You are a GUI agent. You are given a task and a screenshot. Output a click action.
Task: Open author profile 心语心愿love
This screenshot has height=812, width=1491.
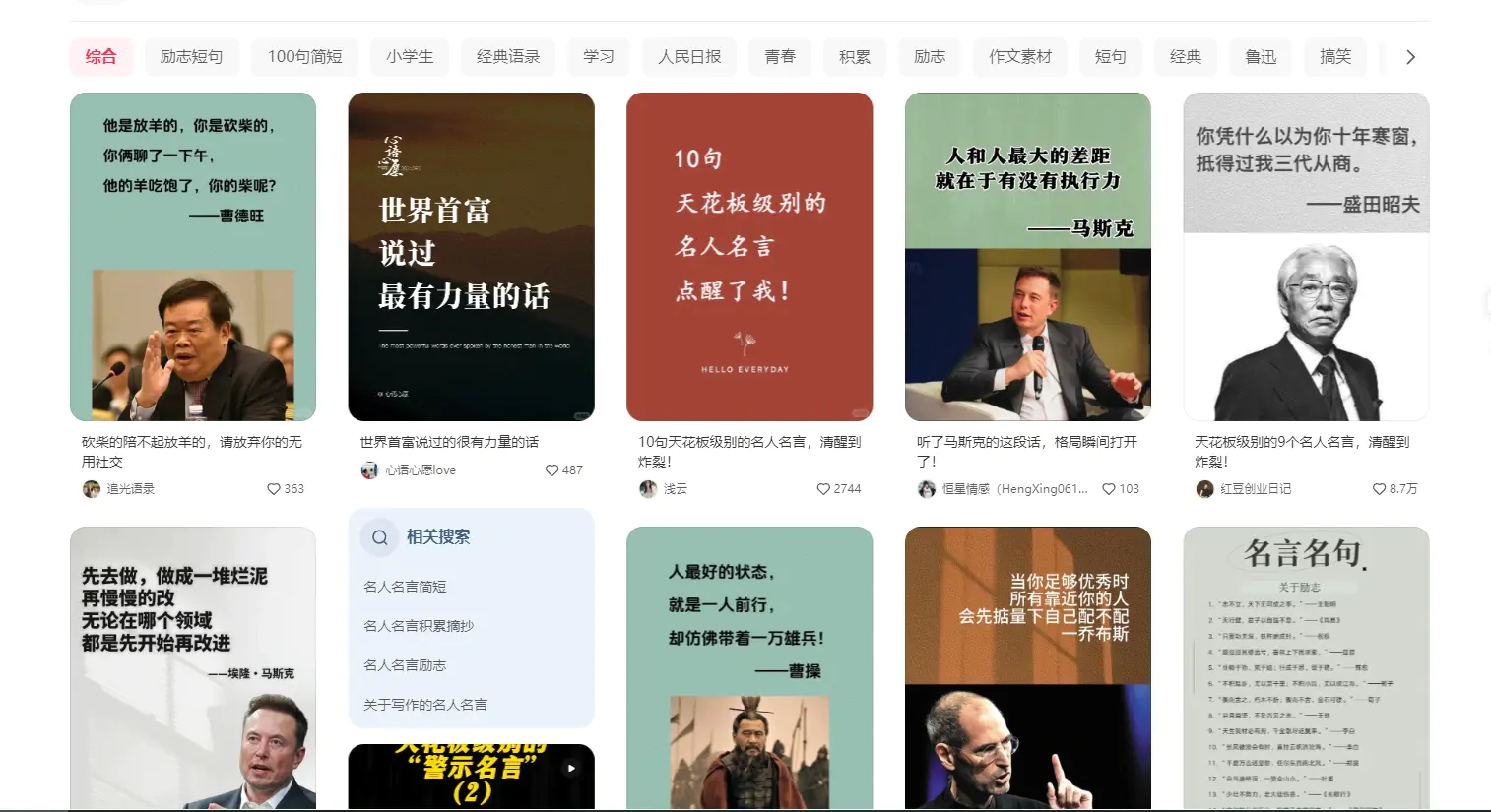coord(421,470)
